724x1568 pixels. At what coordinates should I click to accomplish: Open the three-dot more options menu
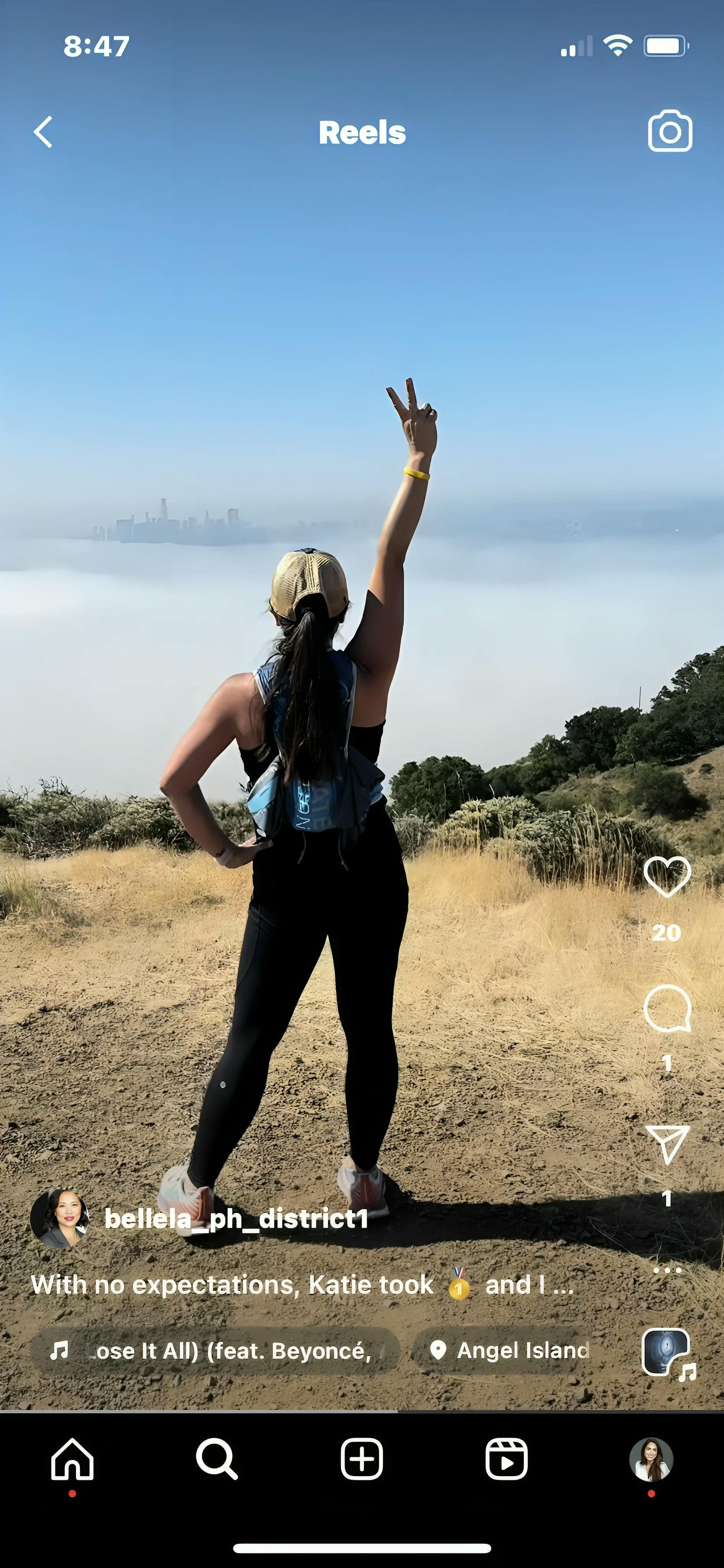pyautogui.click(x=667, y=1270)
